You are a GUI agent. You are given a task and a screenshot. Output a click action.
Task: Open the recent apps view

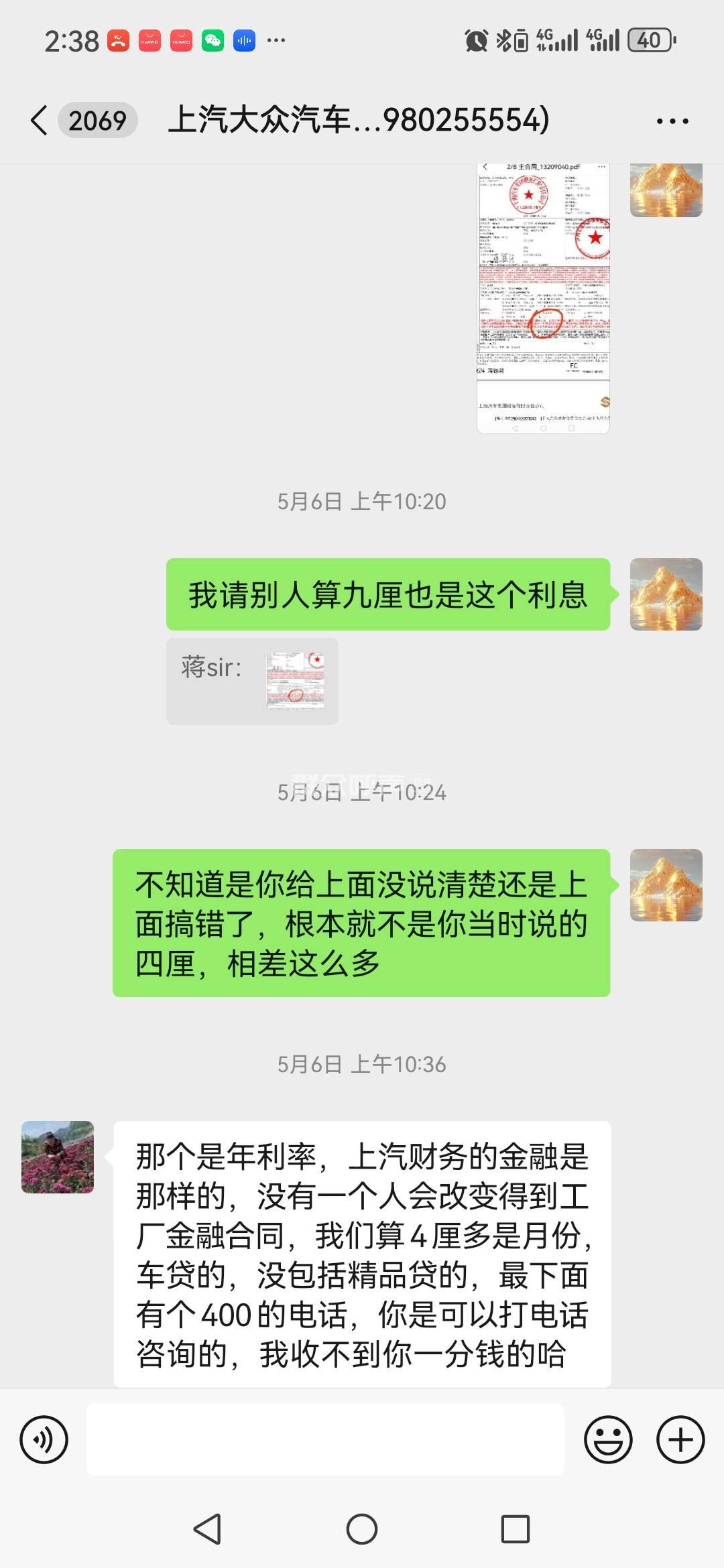[x=515, y=1530]
